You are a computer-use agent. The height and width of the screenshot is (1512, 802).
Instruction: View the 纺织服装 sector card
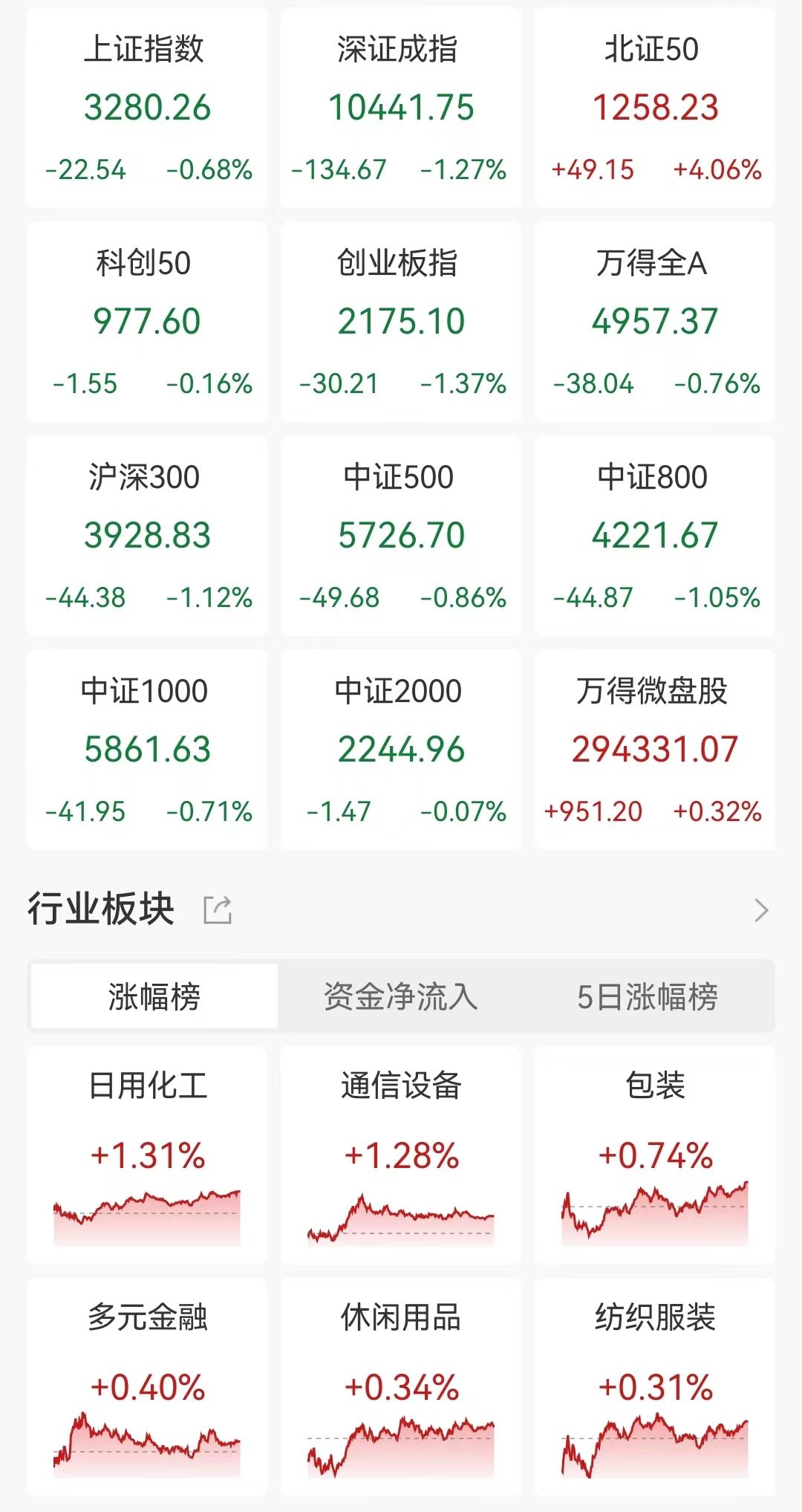[x=655, y=1387]
